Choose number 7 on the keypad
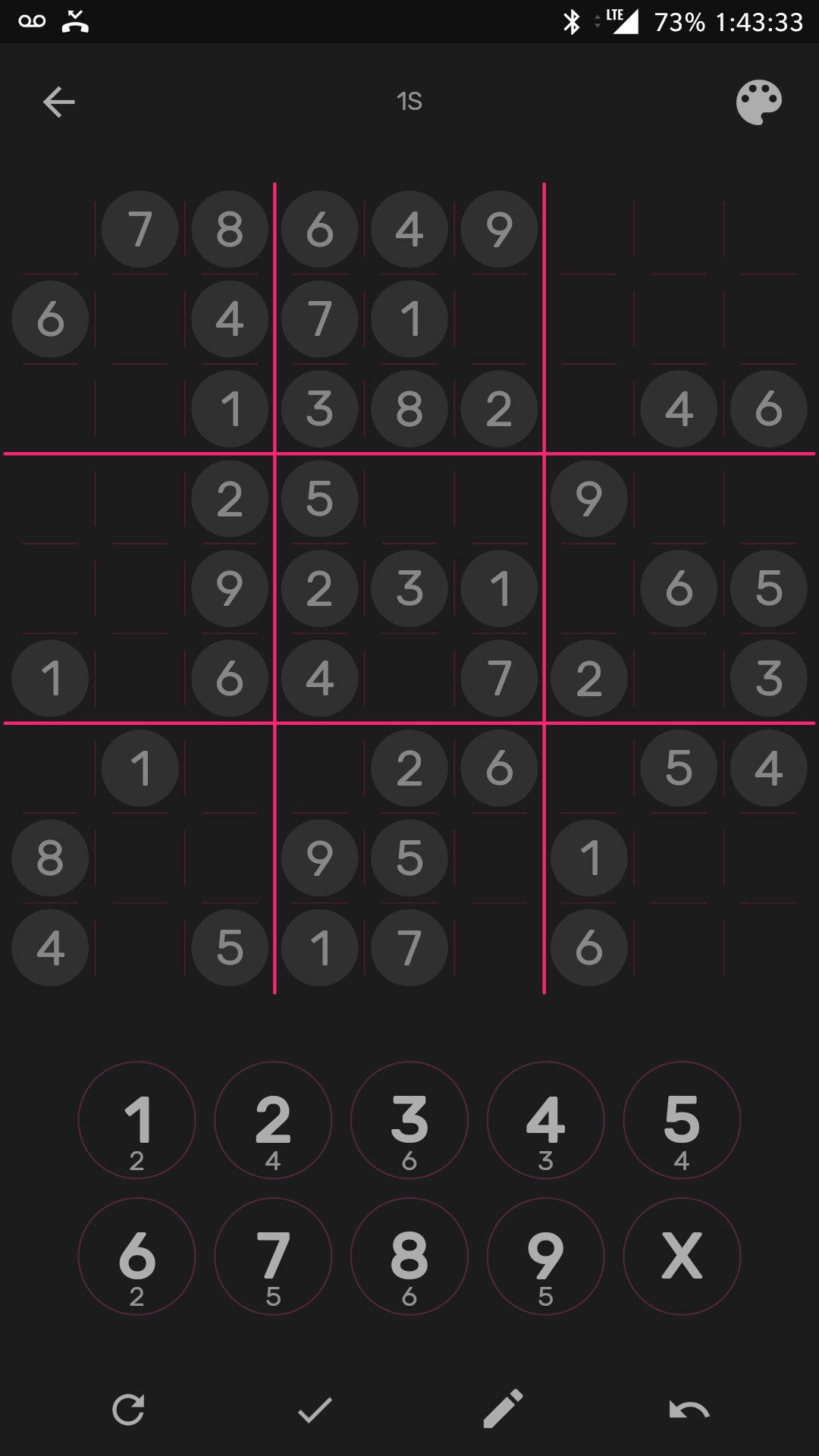Screen dimensions: 819x1456 click(x=273, y=1257)
